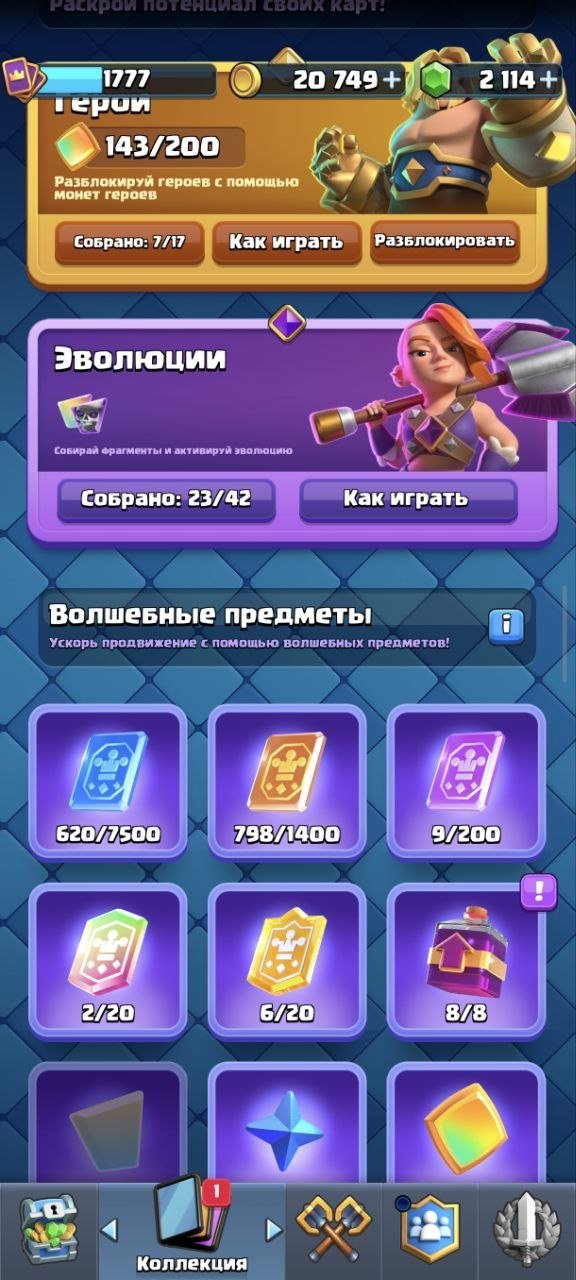Open the magic potion item 8/8
Image resolution: width=576 pixels, height=1280 pixels.
pyautogui.click(x=466, y=960)
